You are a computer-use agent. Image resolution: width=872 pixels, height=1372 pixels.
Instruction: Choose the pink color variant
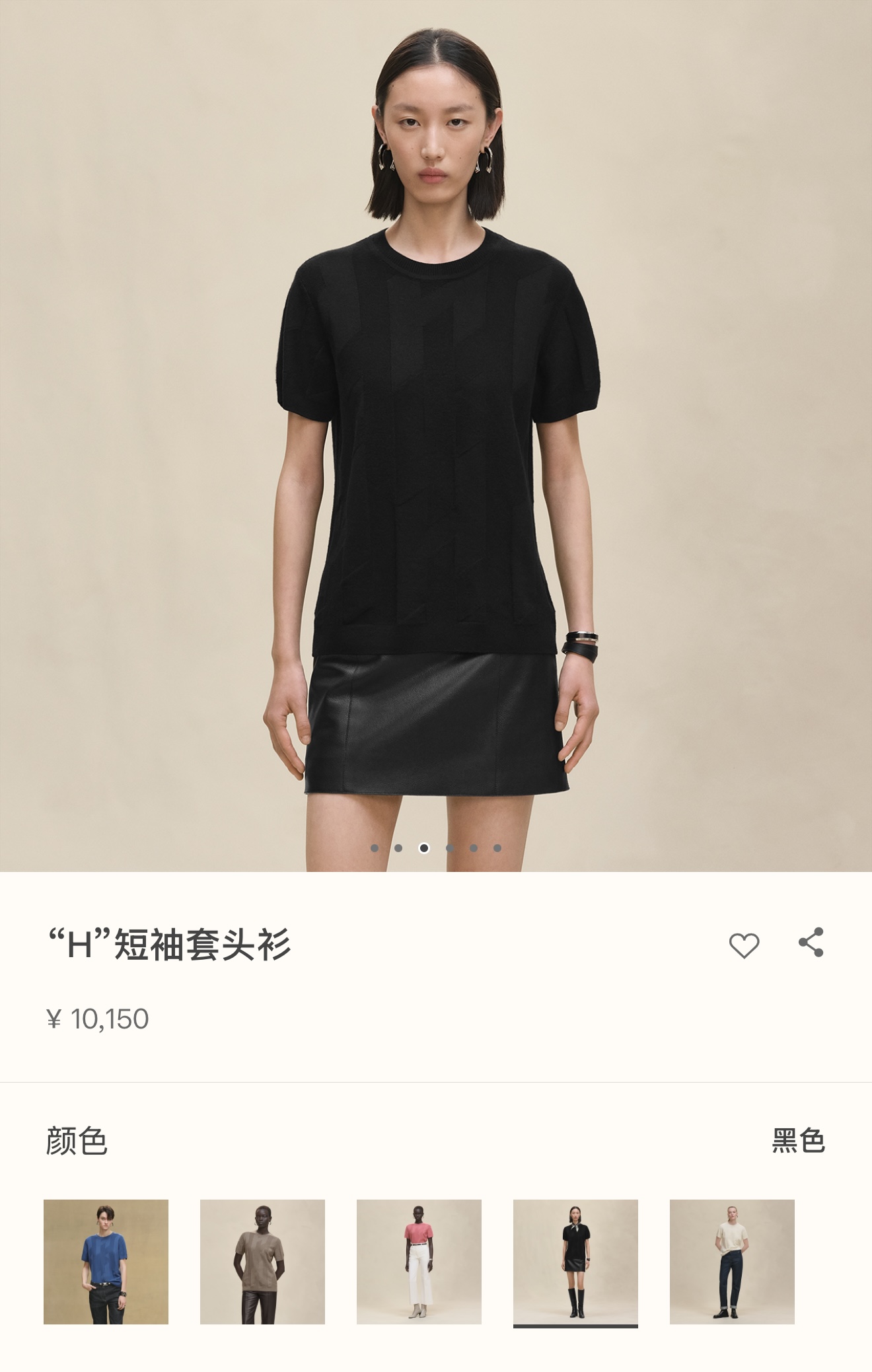419,1262
